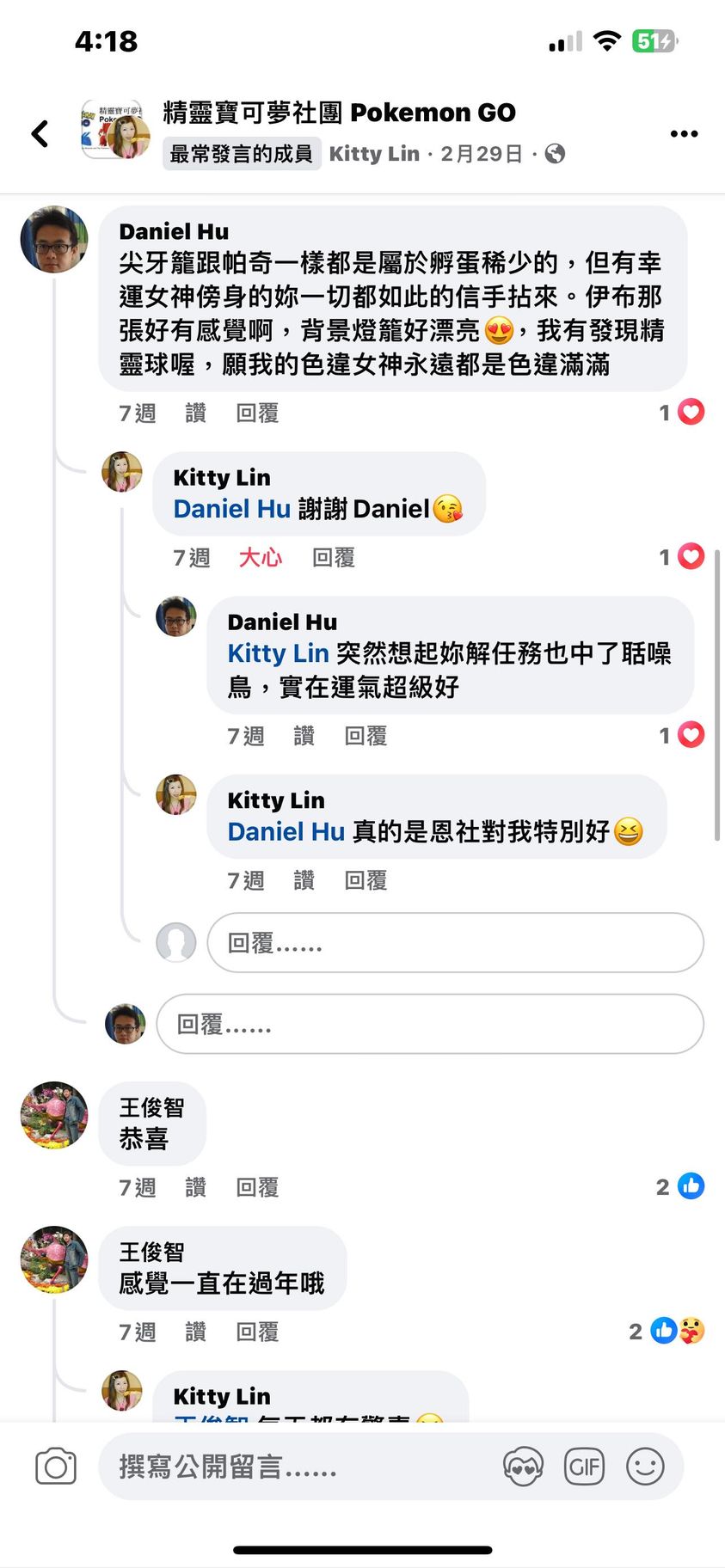Like Daniel Hu's comment about 尖牙籠

click(x=195, y=413)
